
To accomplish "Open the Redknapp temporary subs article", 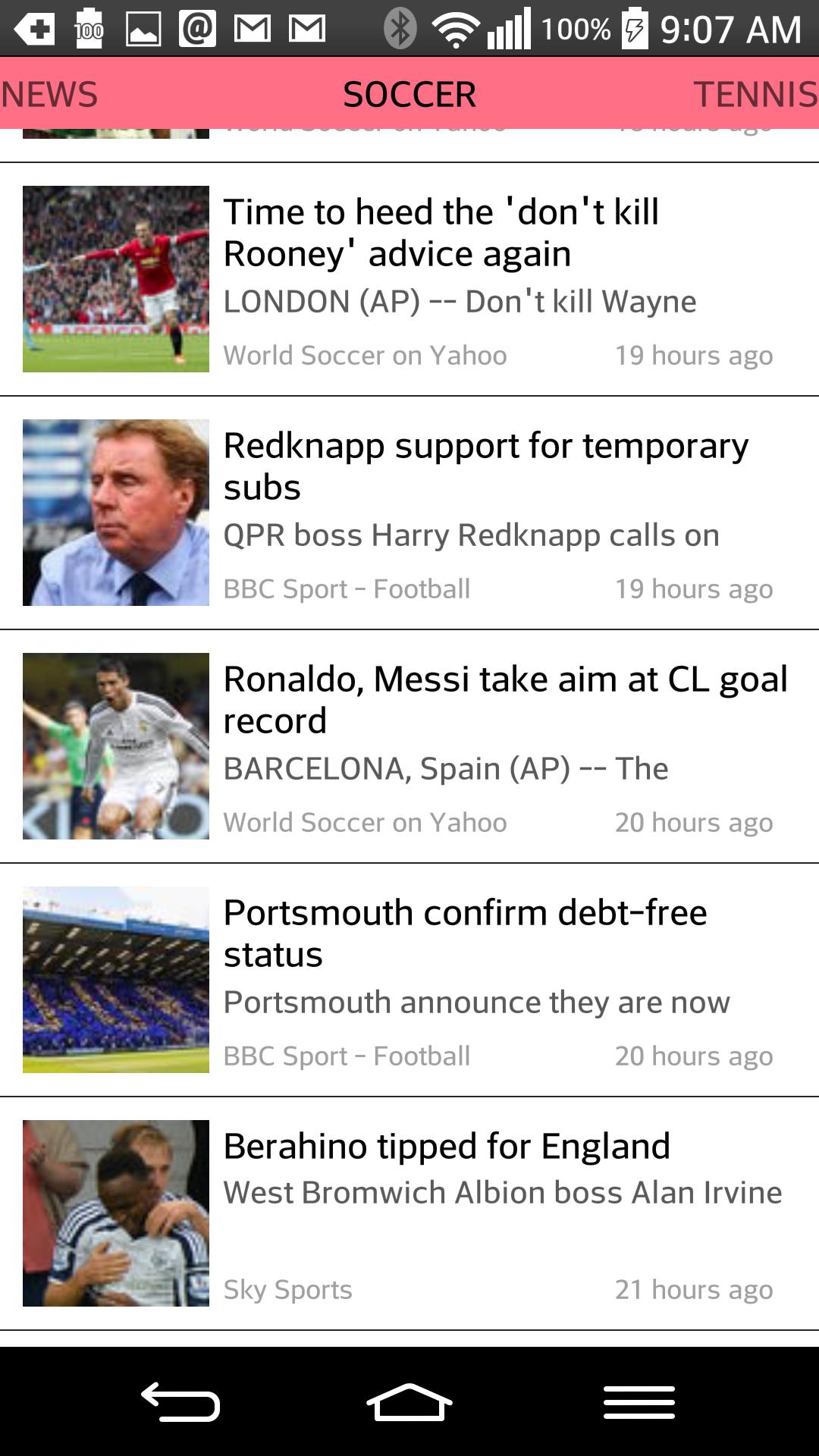I will pyautogui.click(x=409, y=513).
